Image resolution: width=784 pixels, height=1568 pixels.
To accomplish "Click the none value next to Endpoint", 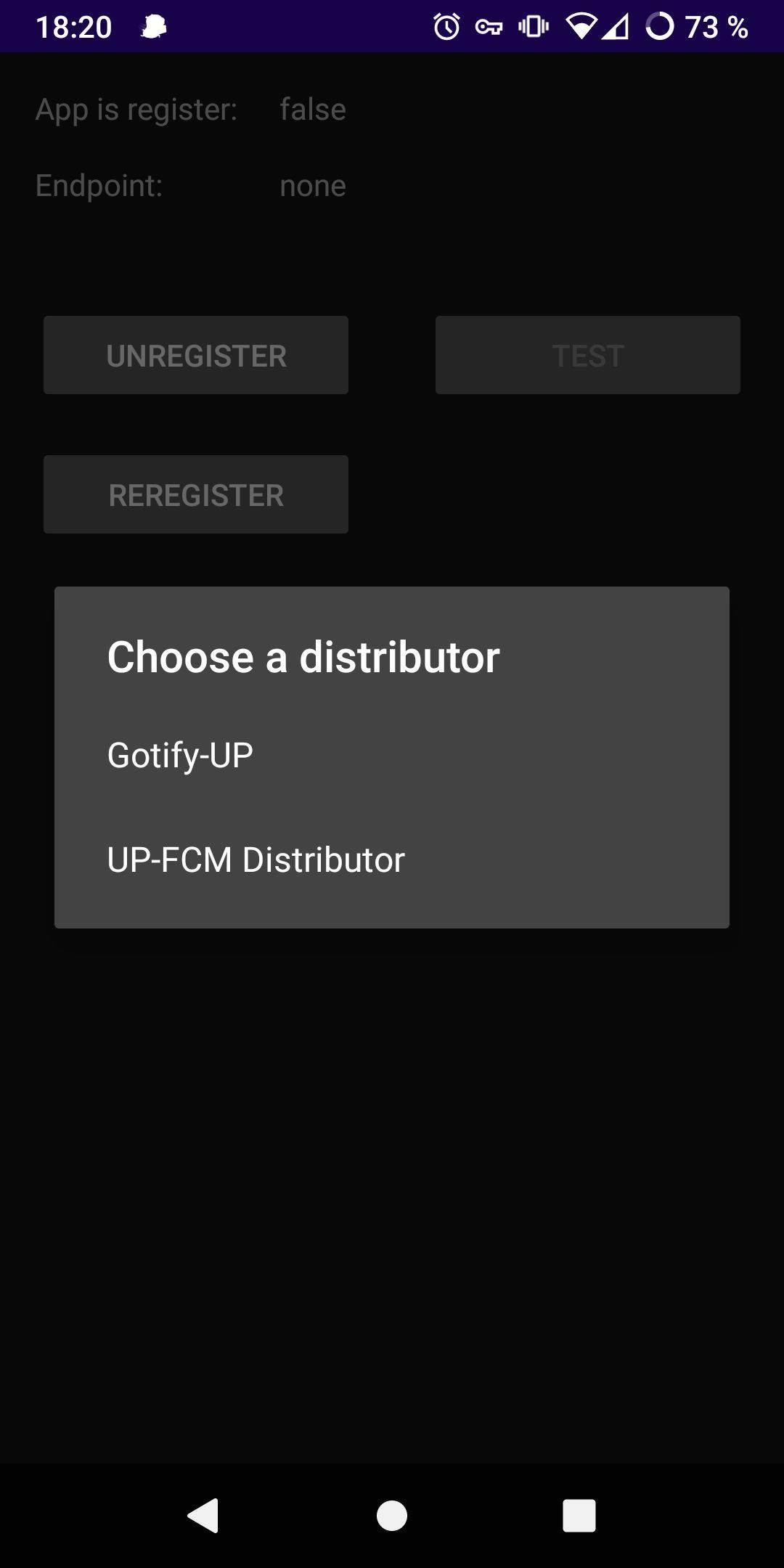I will [312, 185].
